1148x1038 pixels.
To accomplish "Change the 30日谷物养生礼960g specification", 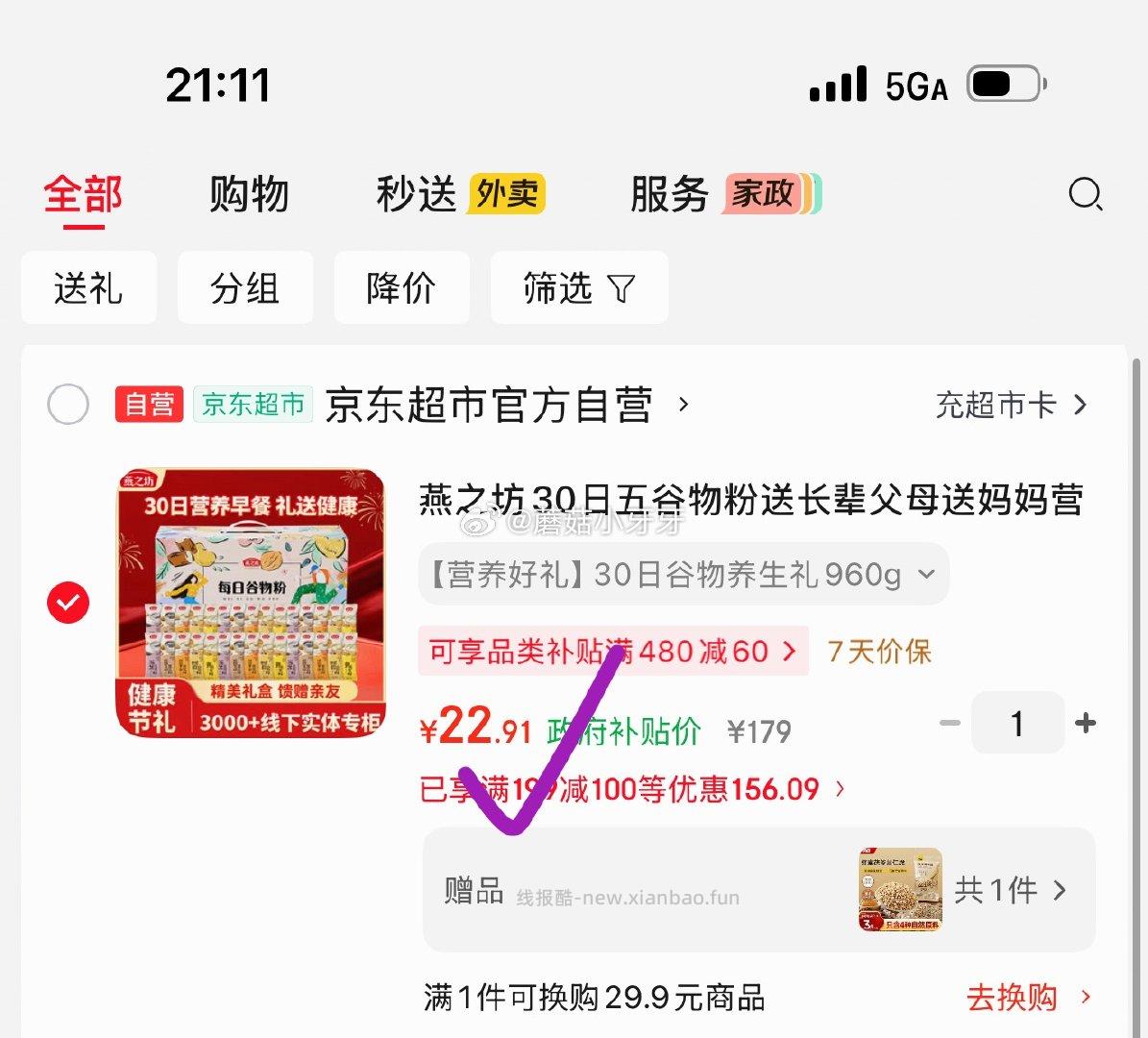I will [x=683, y=575].
